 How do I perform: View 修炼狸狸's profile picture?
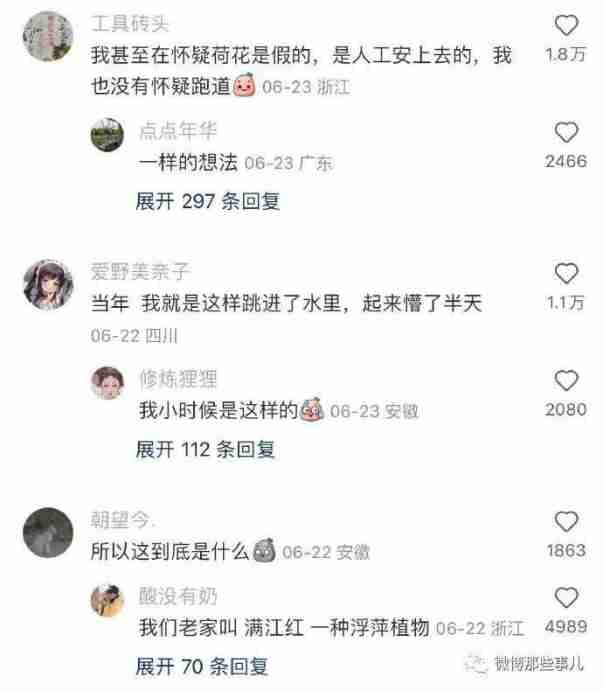click(108, 381)
